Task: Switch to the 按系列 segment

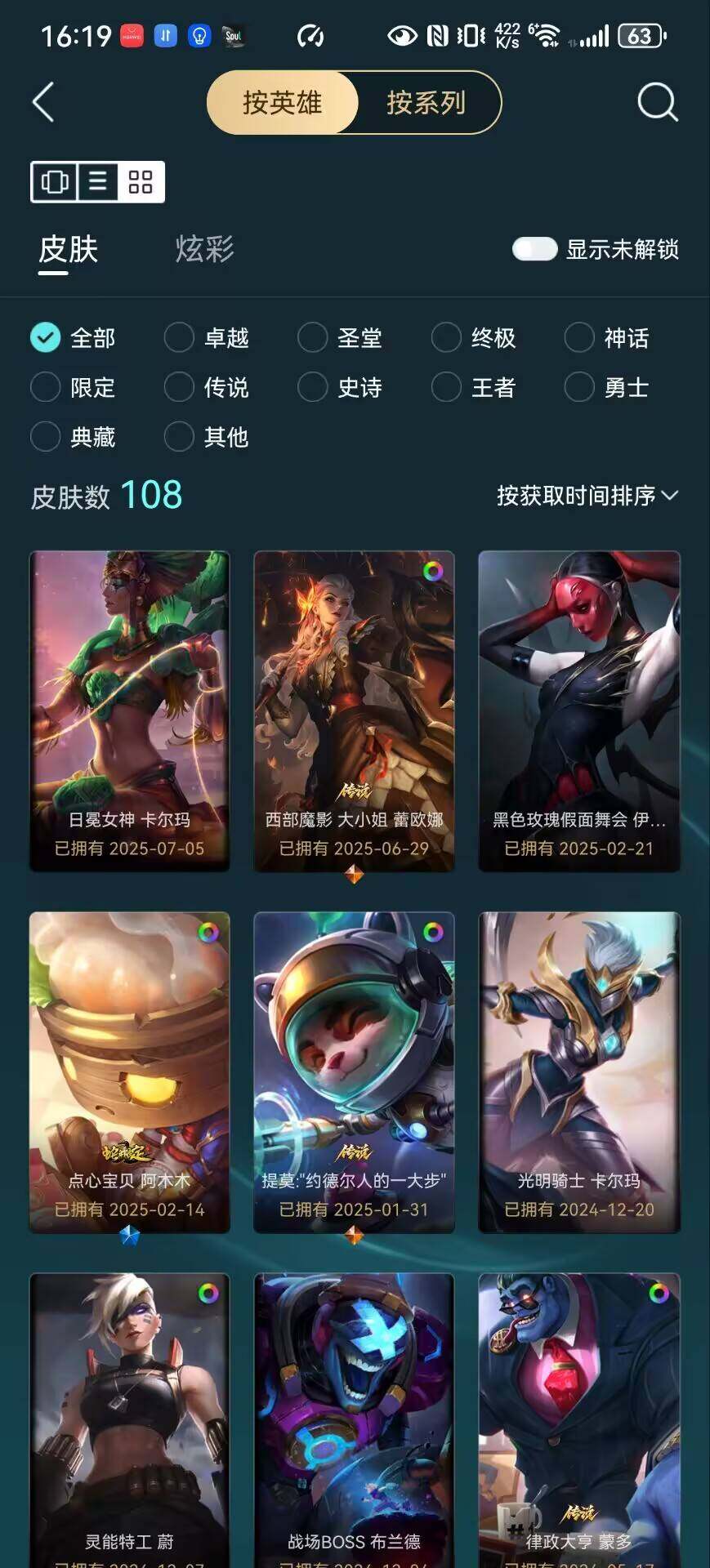Action: coord(426,102)
